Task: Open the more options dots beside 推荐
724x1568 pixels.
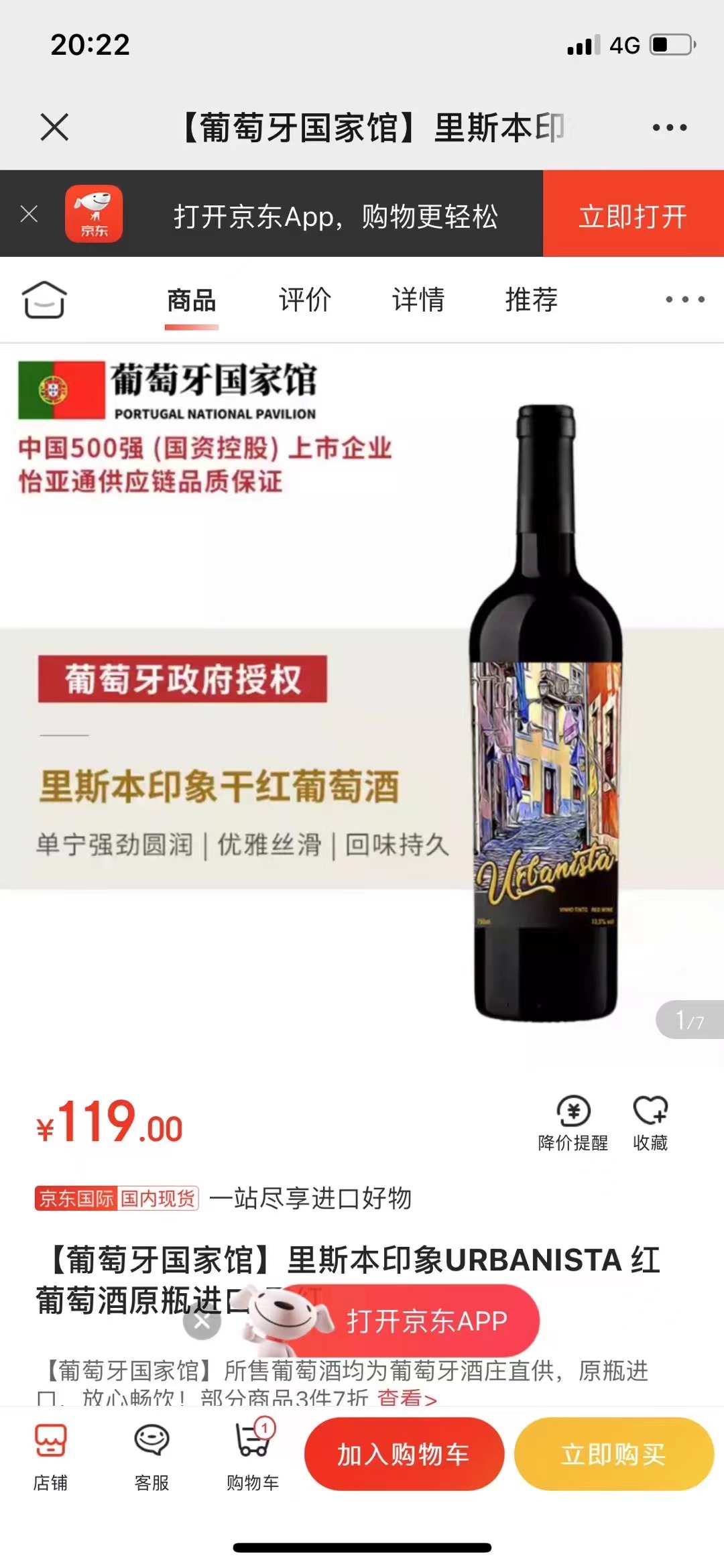Action: pos(684,300)
